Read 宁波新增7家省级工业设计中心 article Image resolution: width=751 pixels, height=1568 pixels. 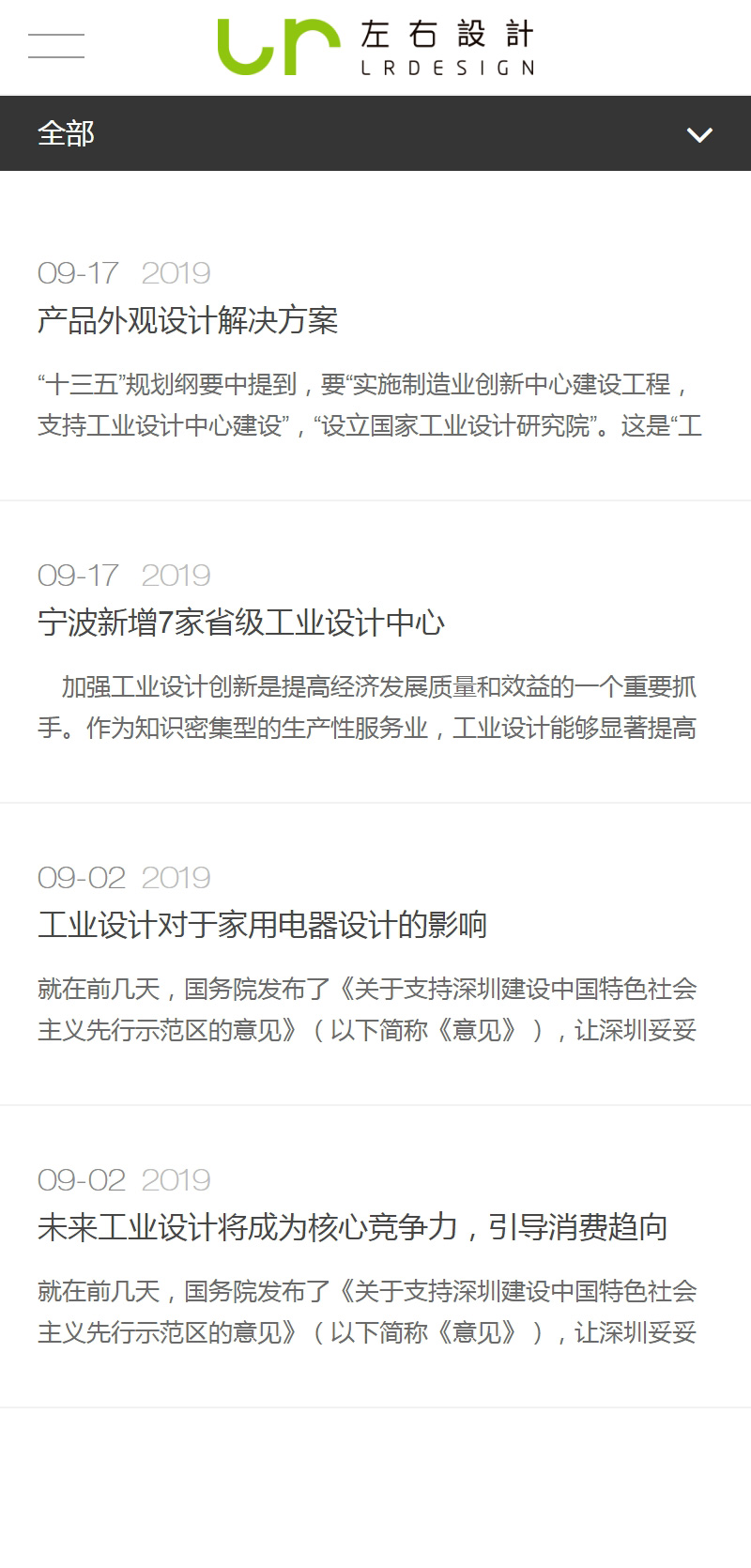click(241, 623)
